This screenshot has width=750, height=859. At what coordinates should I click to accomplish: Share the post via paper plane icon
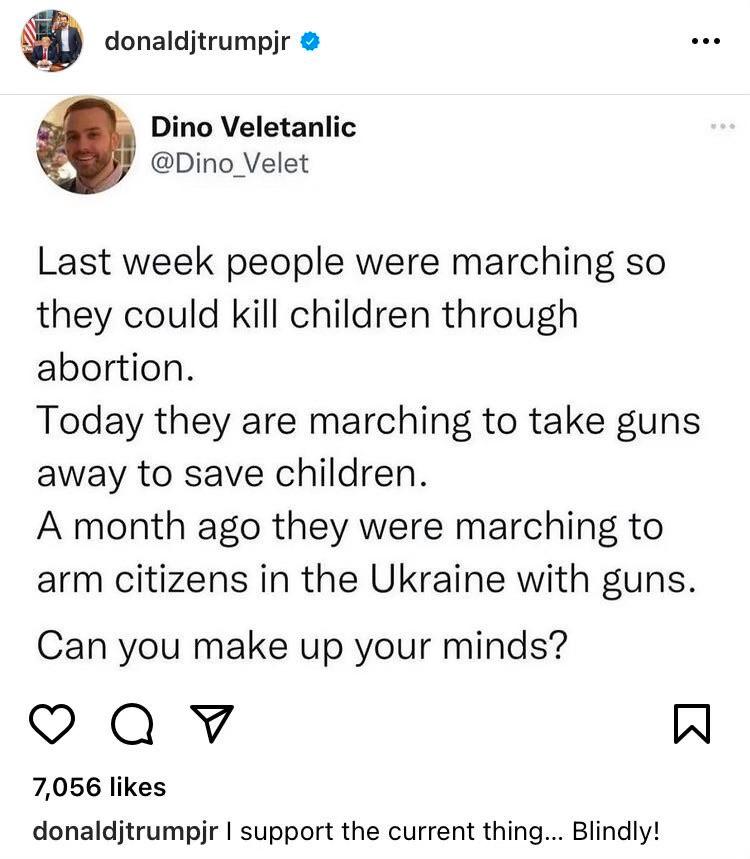(211, 724)
